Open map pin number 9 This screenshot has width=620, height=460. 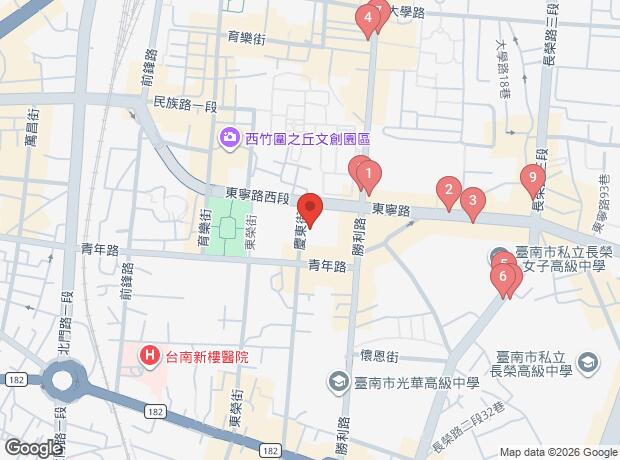[x=533, y=178]
